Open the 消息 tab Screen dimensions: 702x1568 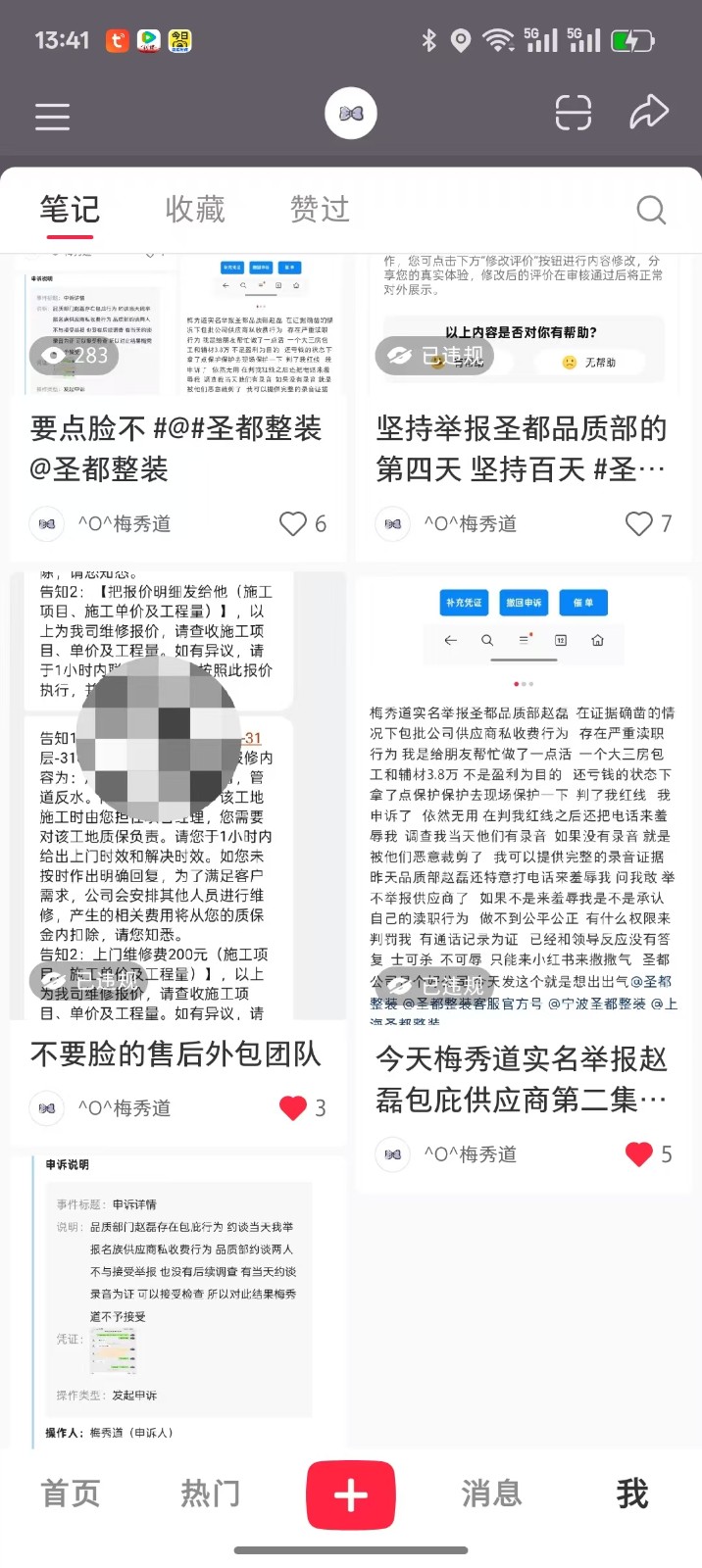(491, 1494)
